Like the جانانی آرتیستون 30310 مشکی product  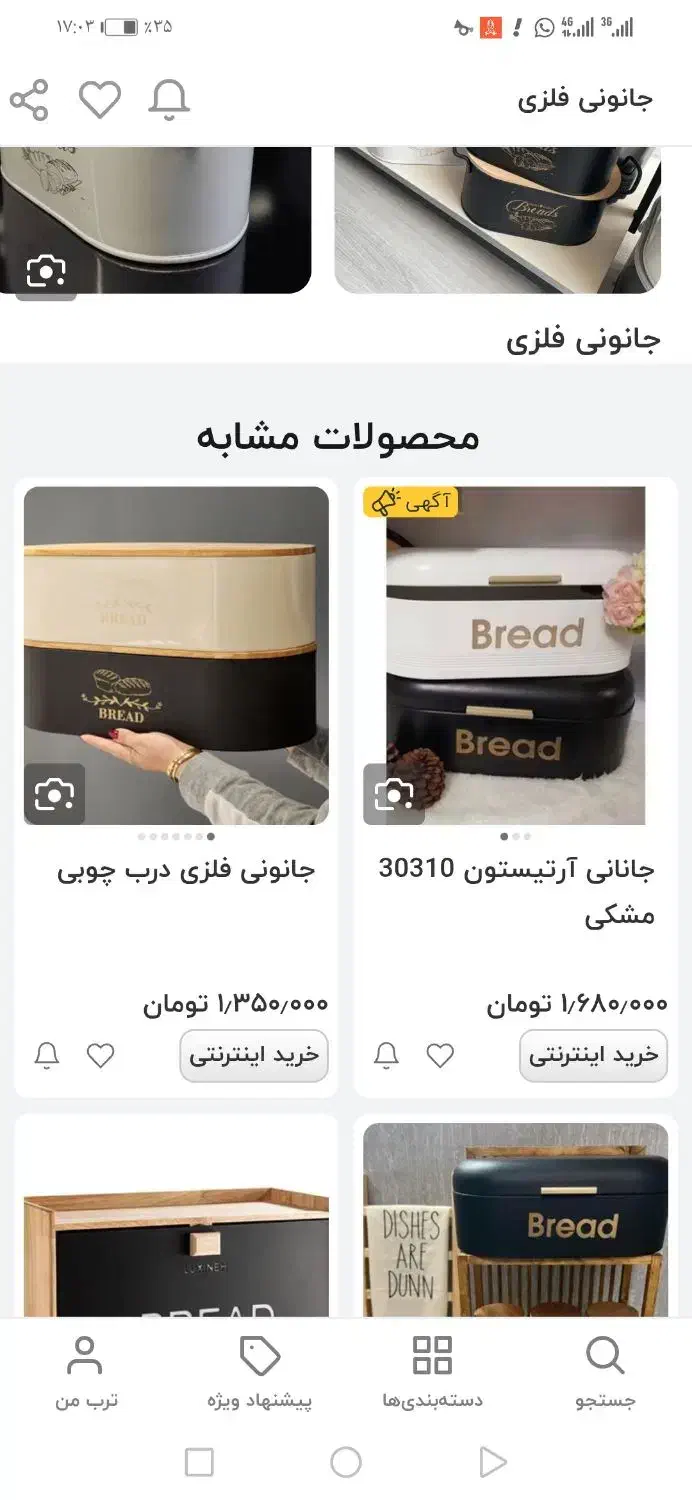coord(440,1055)
